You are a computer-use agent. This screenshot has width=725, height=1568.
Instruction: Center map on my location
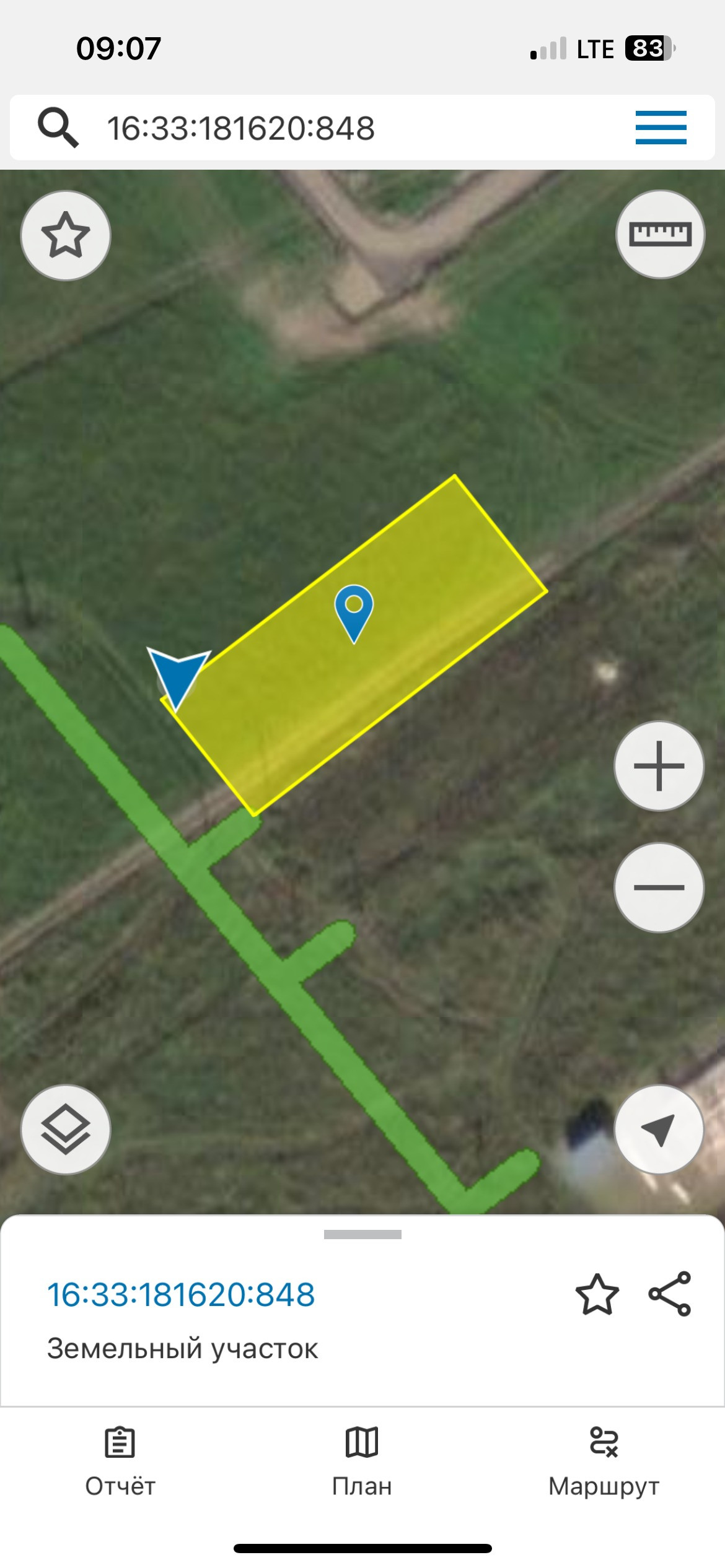(659, 1130)
